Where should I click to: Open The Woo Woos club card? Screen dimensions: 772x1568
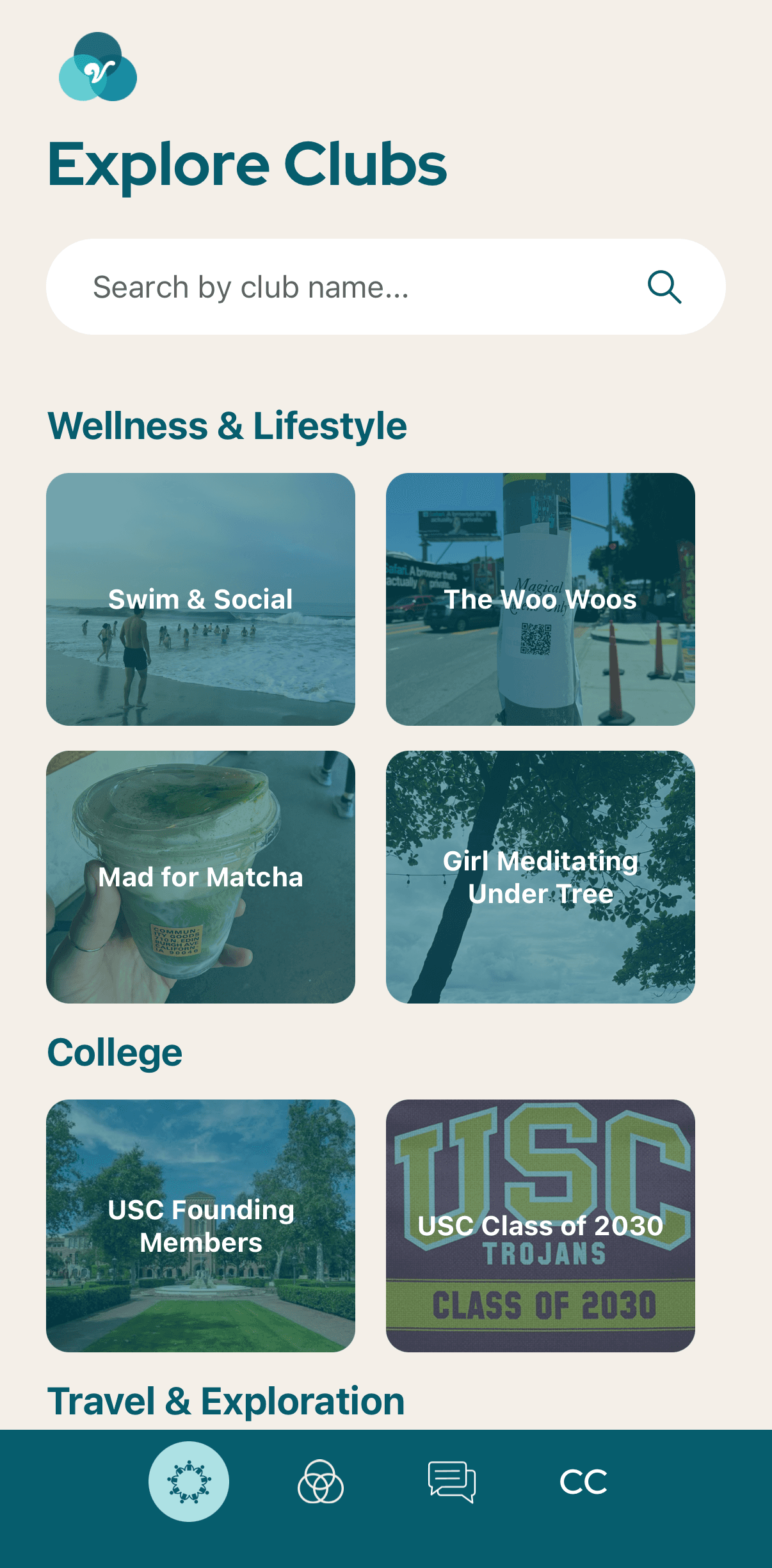(x=541, y=598)
